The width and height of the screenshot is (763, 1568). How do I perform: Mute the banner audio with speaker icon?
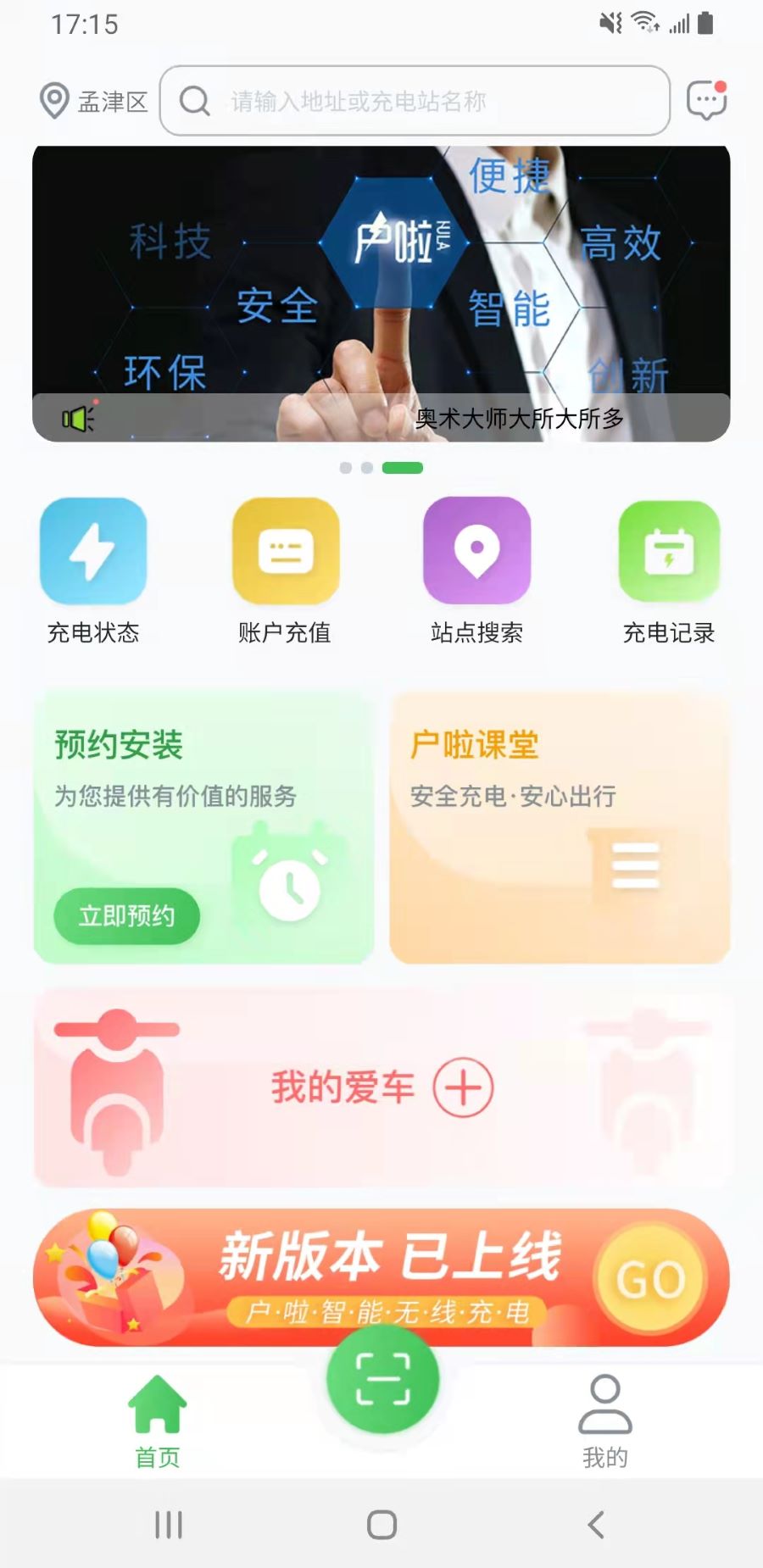click(77, 416)
